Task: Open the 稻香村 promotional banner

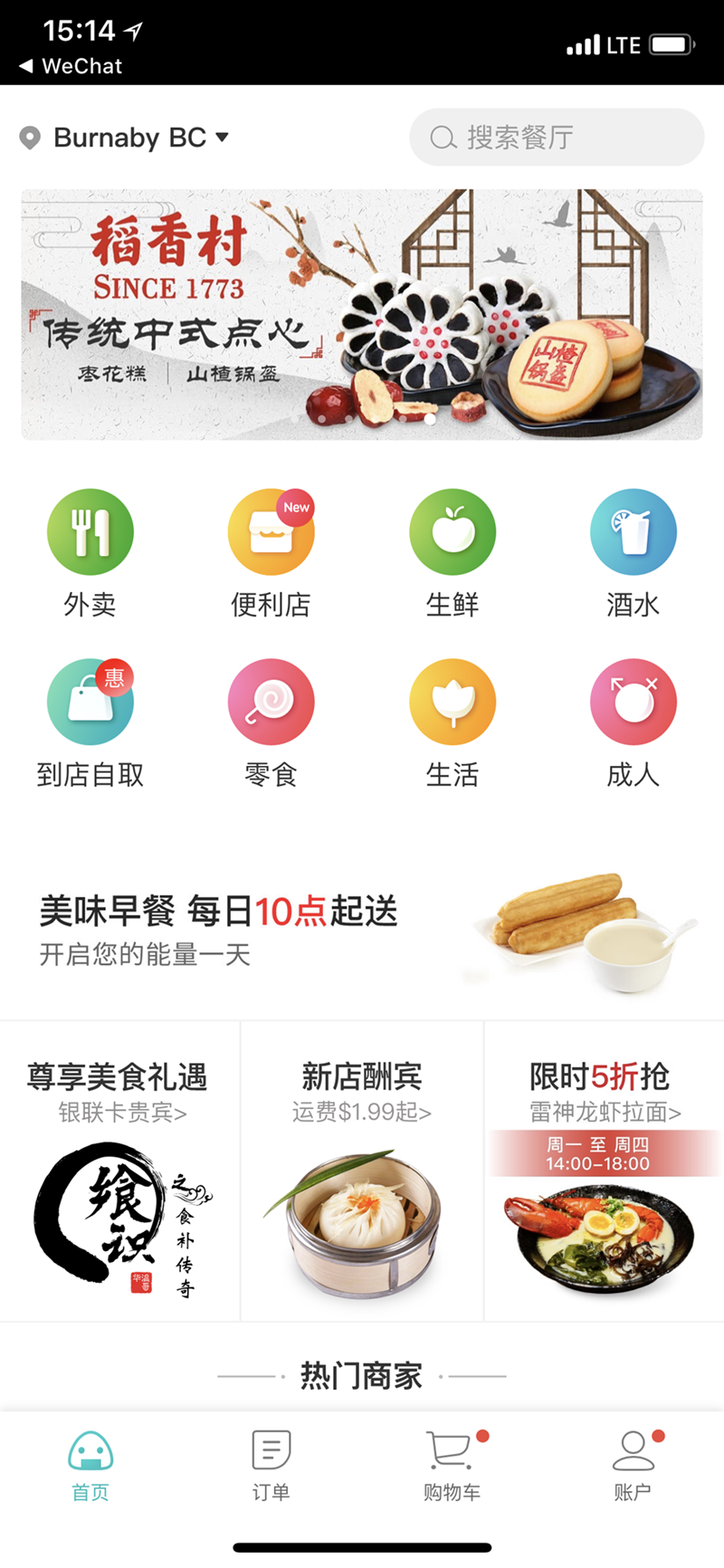Action: tap(362, 314)
